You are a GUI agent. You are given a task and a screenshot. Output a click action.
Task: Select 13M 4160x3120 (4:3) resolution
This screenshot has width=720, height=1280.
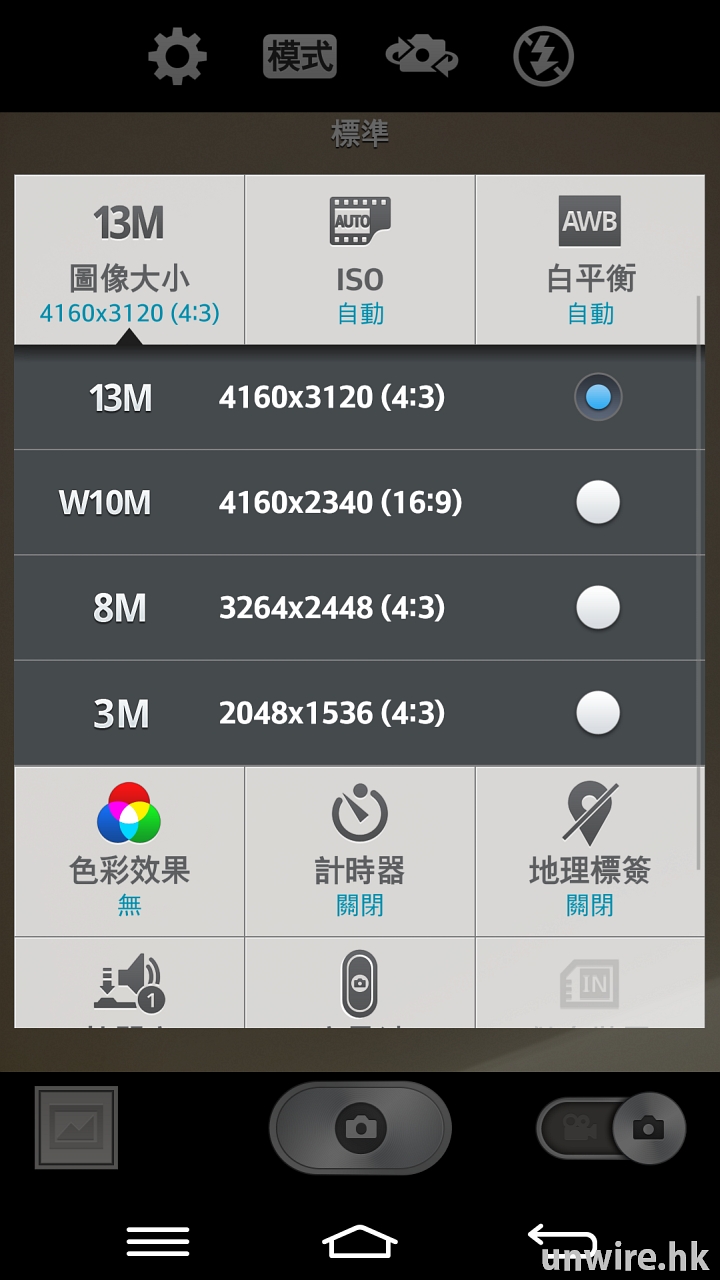tap(360, 398)
